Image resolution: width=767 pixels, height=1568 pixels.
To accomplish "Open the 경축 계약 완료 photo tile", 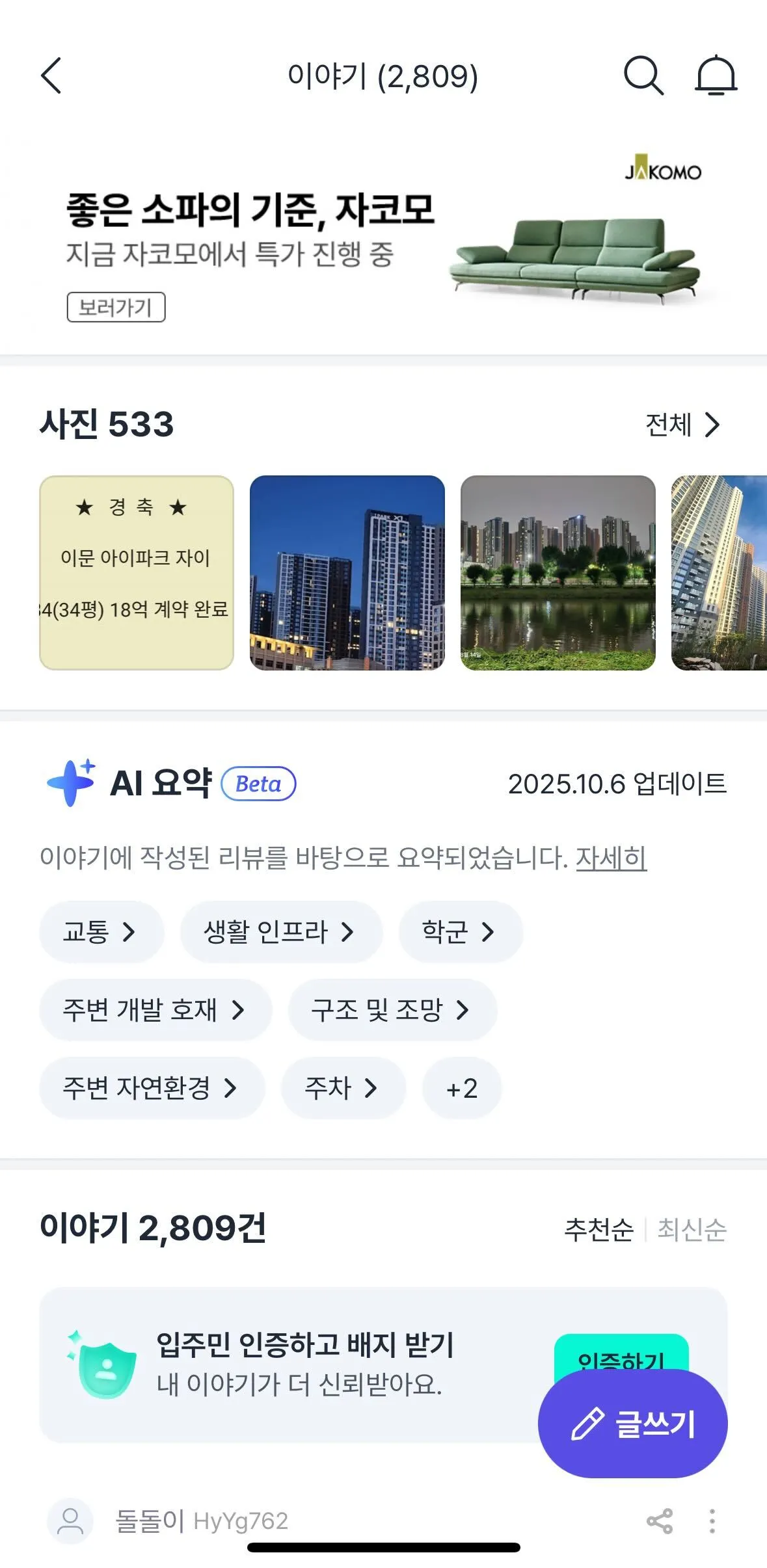I will pos(137,572).
